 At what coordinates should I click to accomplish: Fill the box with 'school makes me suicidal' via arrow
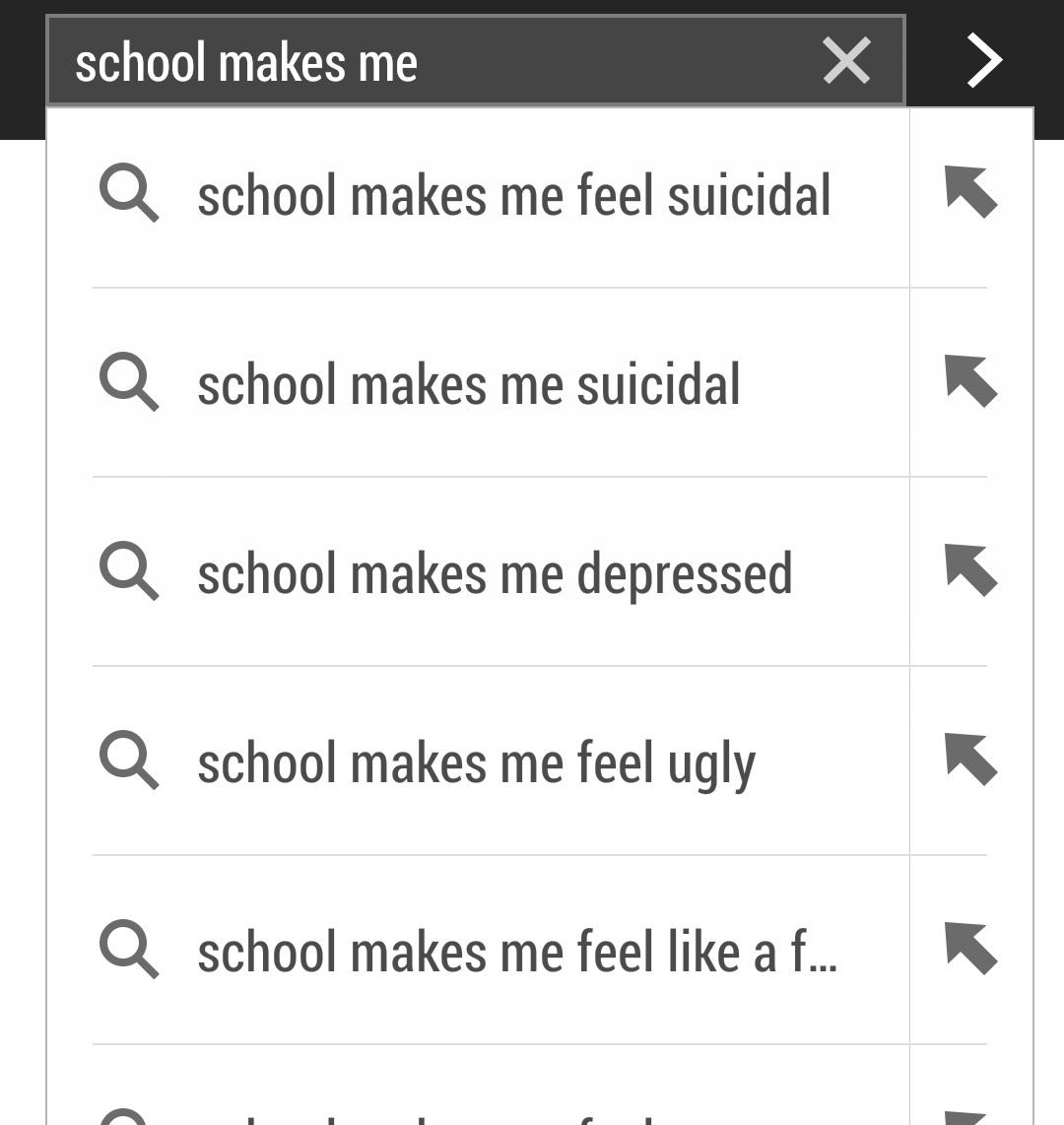click(x=970, y=381)
